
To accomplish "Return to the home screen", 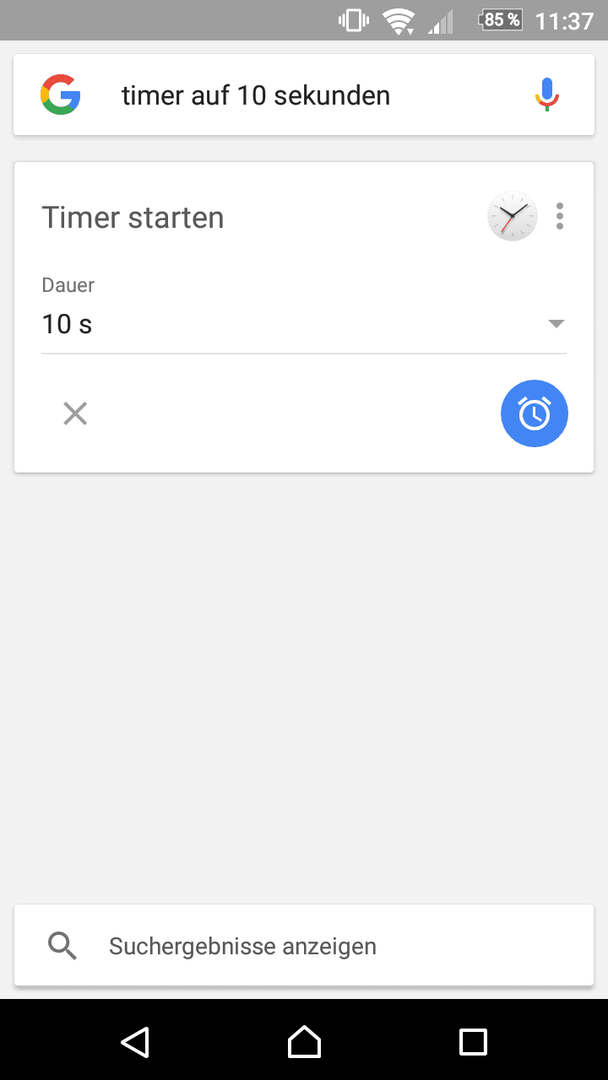I will (x=304, y=1041).
